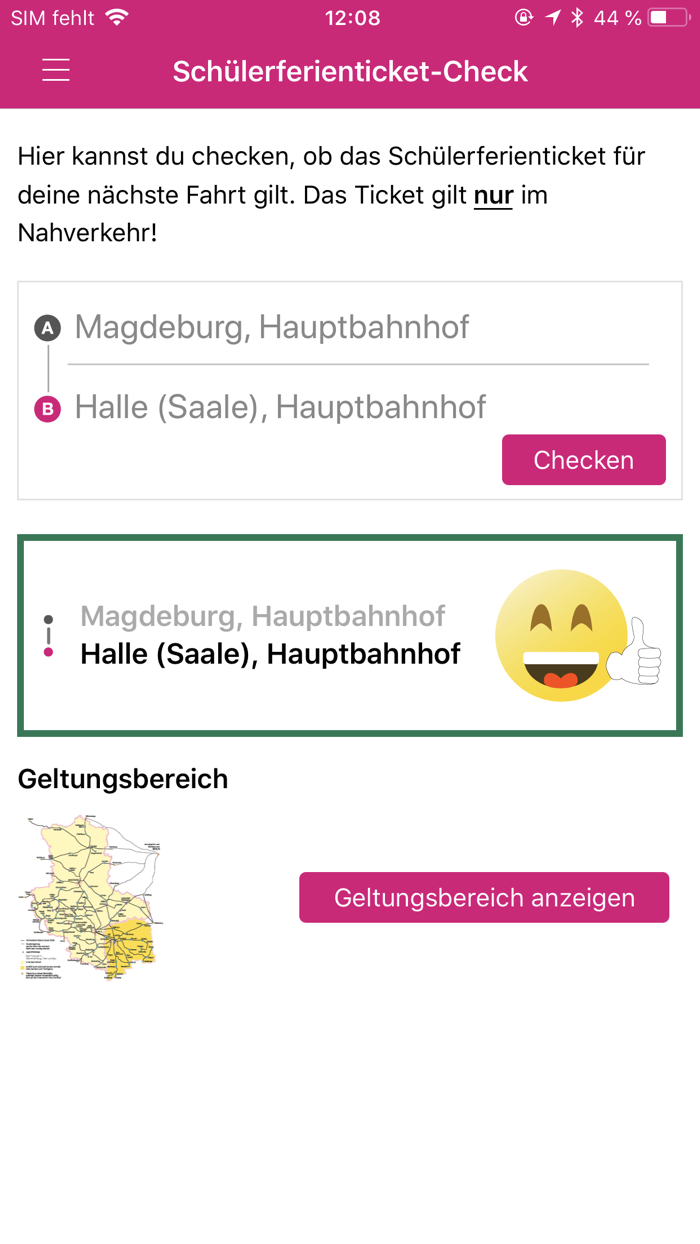700x1244 pixels.
Task: Show the validity area via Geltungsbereich anzeigen
Action: (484, 897)
